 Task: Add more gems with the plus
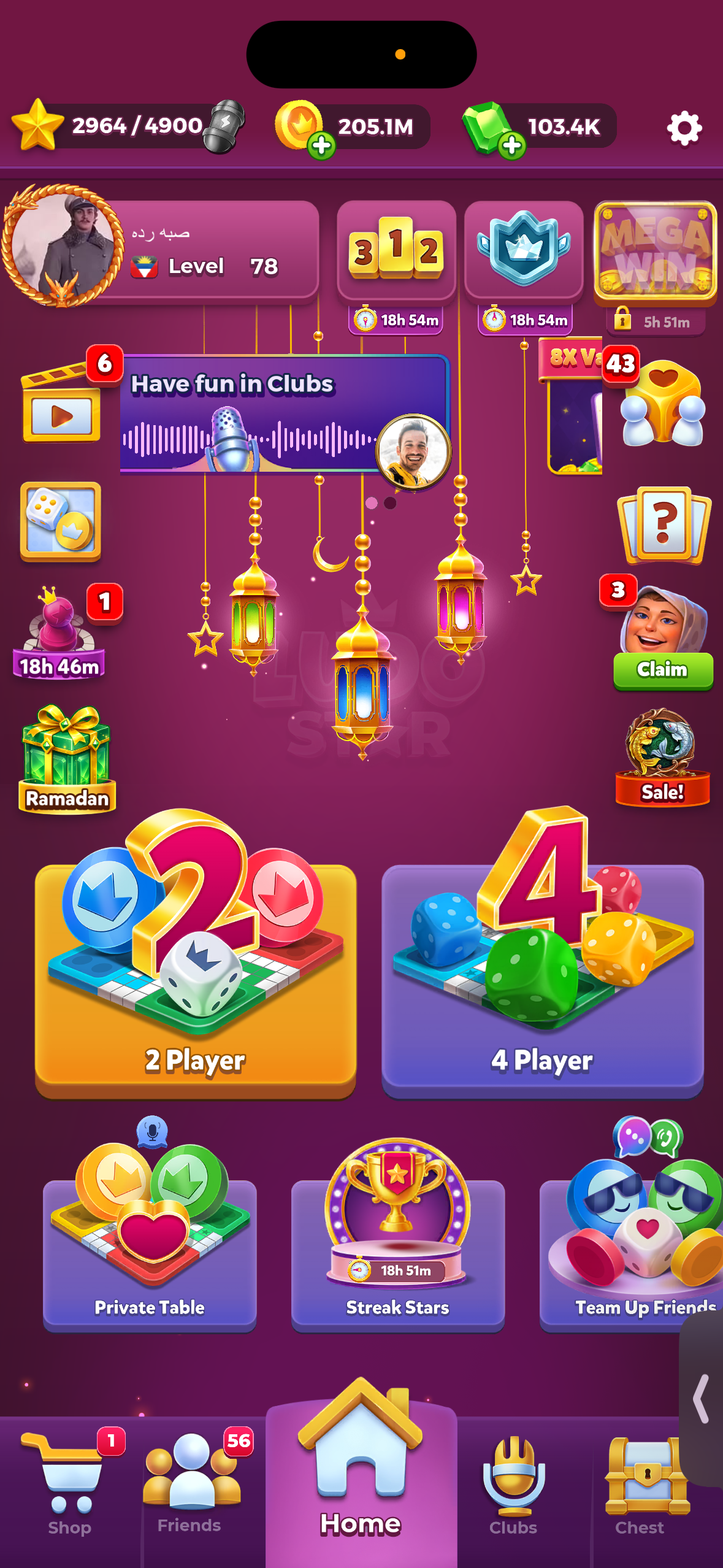point(512,146)
